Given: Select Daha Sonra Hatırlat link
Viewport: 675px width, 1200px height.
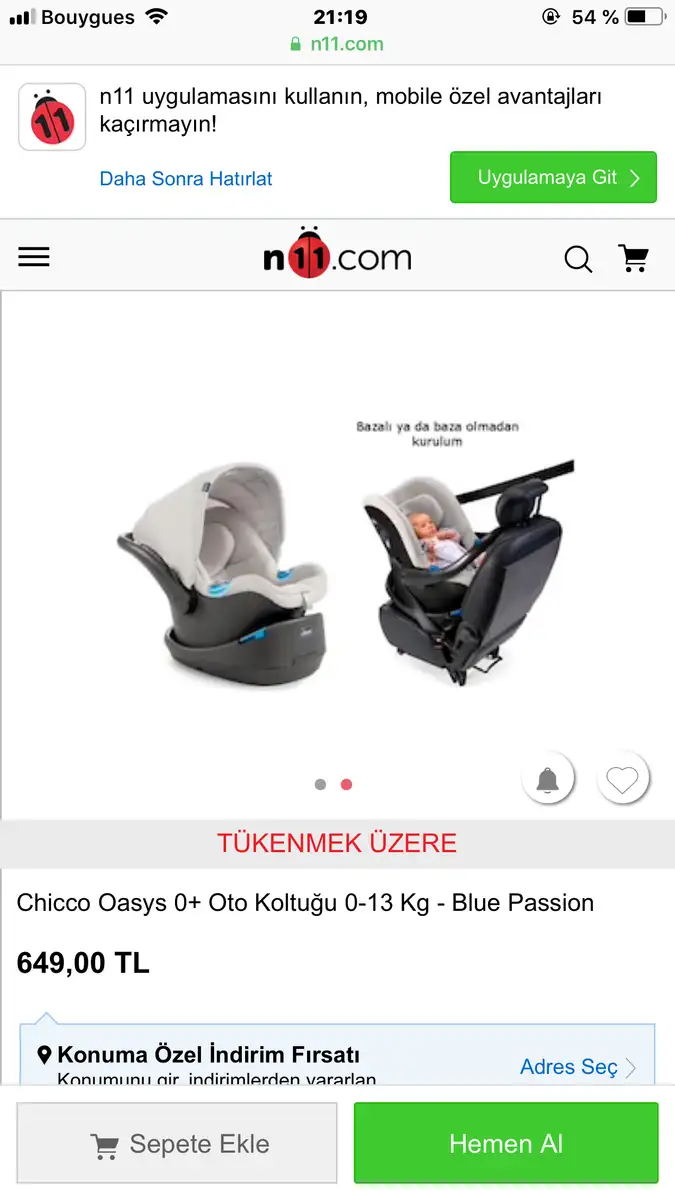Looking at the screenshot, I should 186,179.
